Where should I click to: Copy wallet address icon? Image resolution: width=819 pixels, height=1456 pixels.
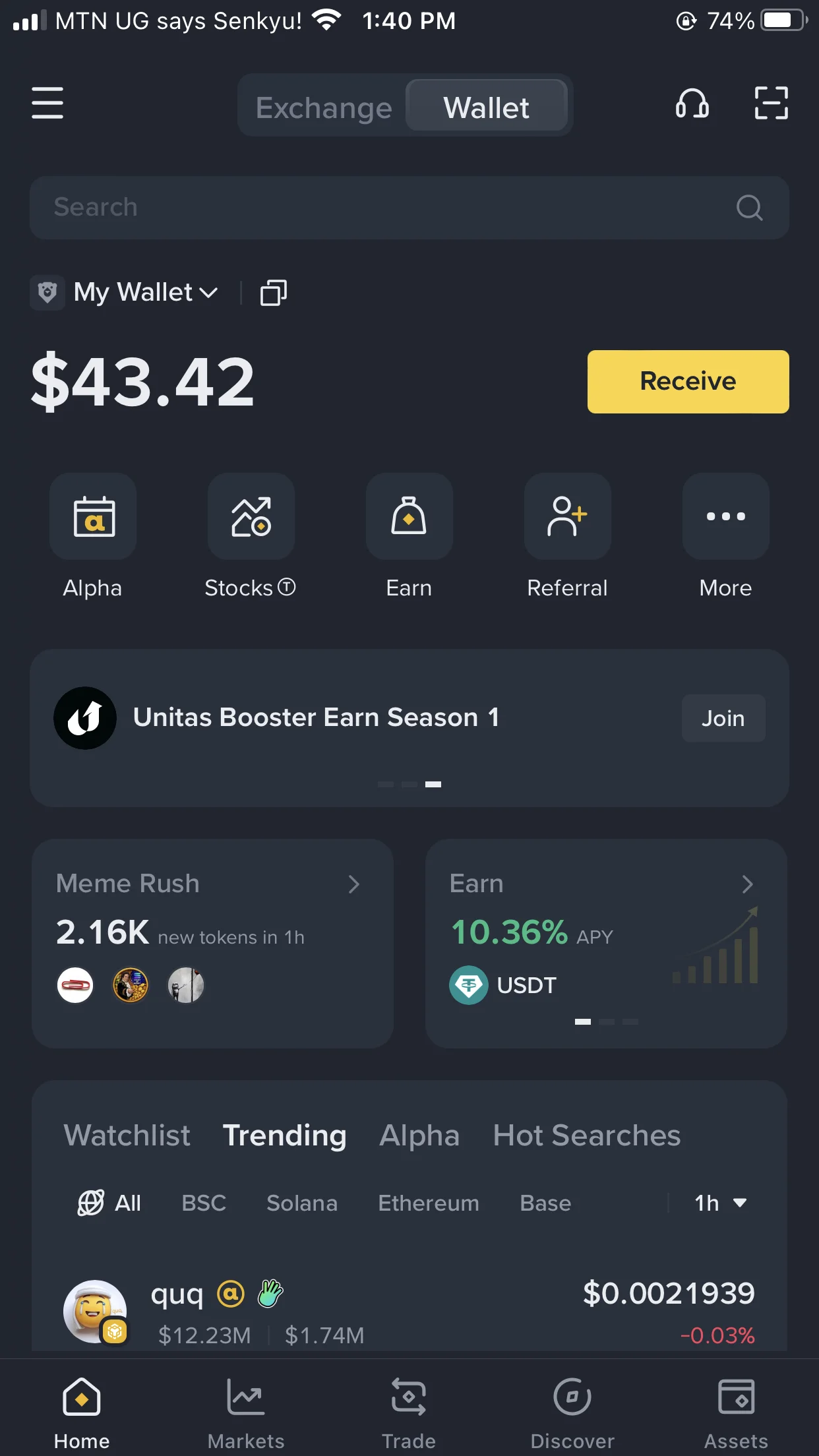click(273, 292)
